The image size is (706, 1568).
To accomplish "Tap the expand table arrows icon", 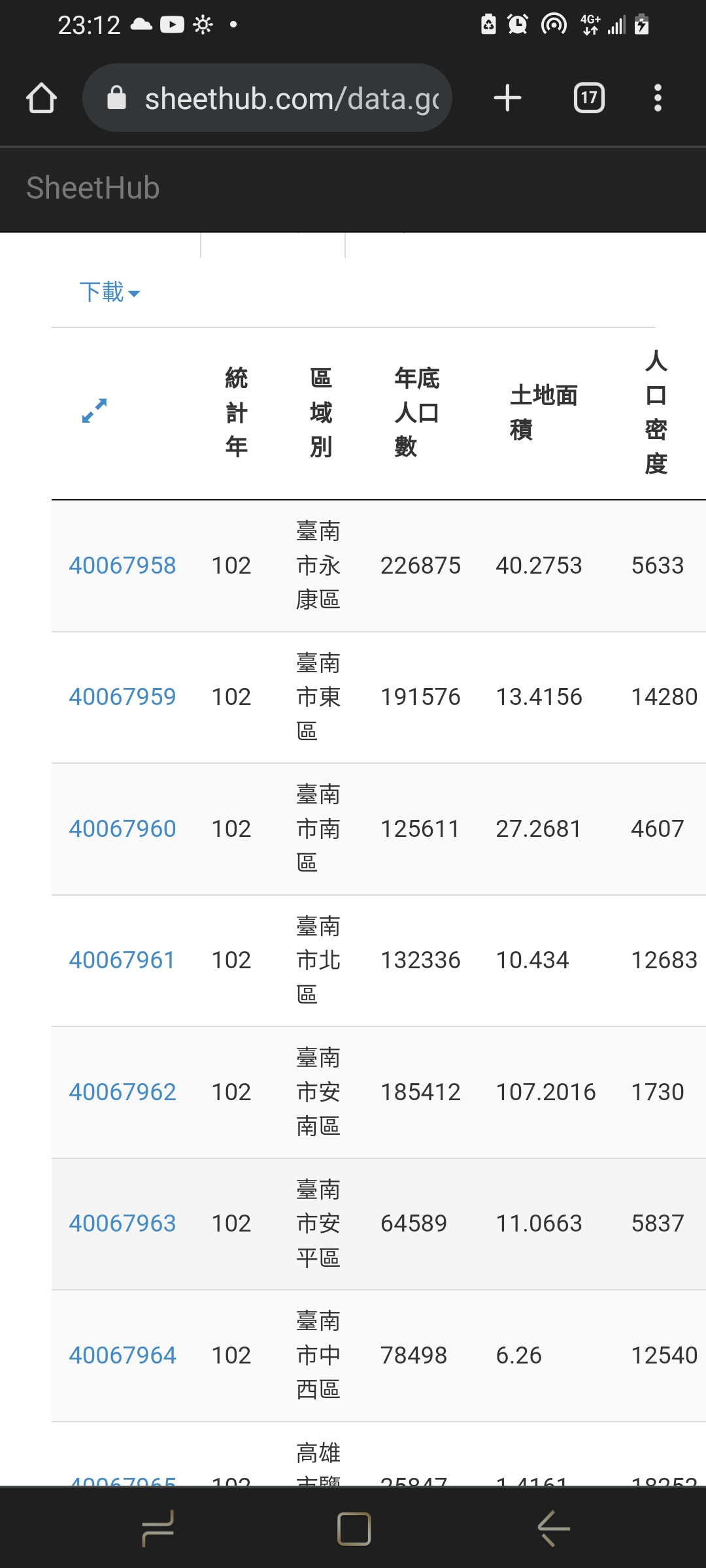I will (x=94, y=411).
